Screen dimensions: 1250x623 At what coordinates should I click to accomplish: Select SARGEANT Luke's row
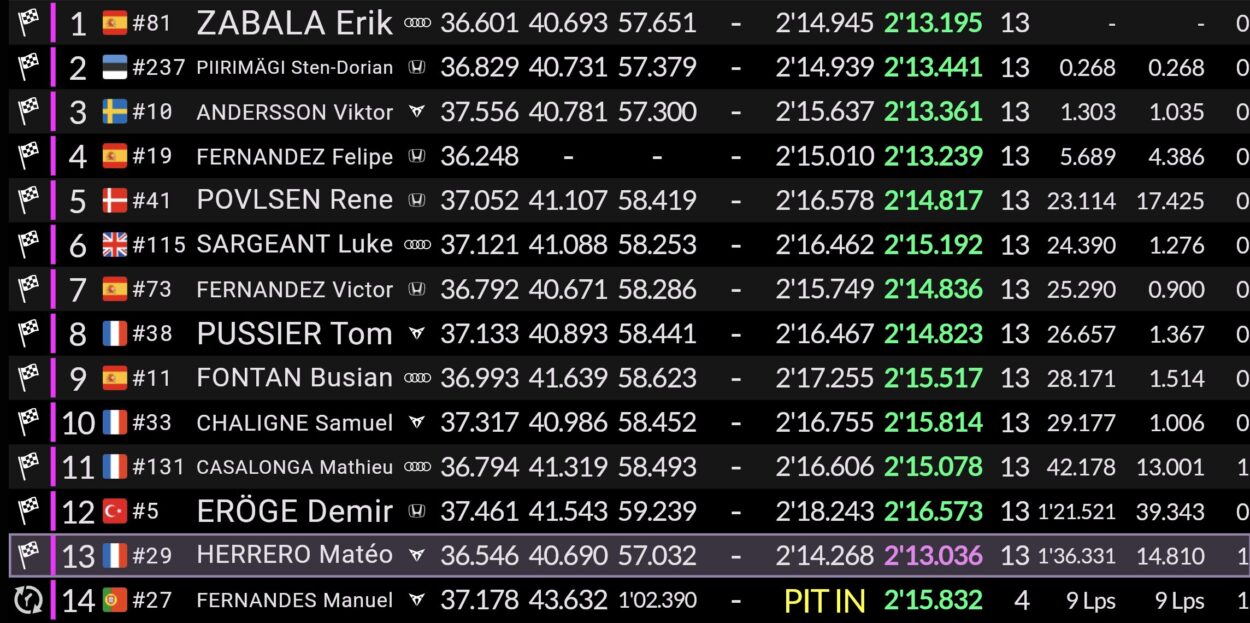(294, 245)
